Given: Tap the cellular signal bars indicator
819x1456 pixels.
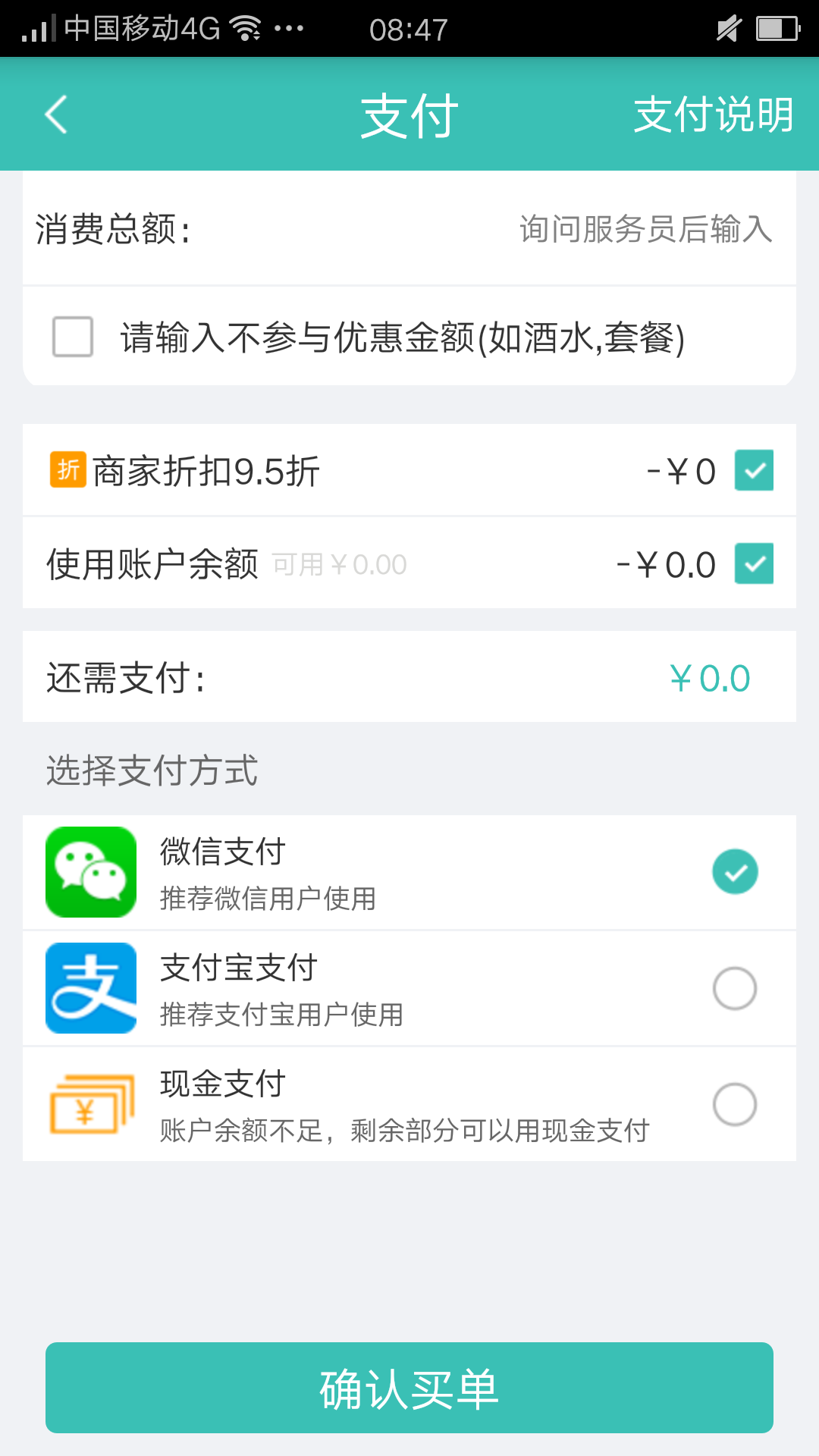Looking at the screenshot, I should [38, 28].
